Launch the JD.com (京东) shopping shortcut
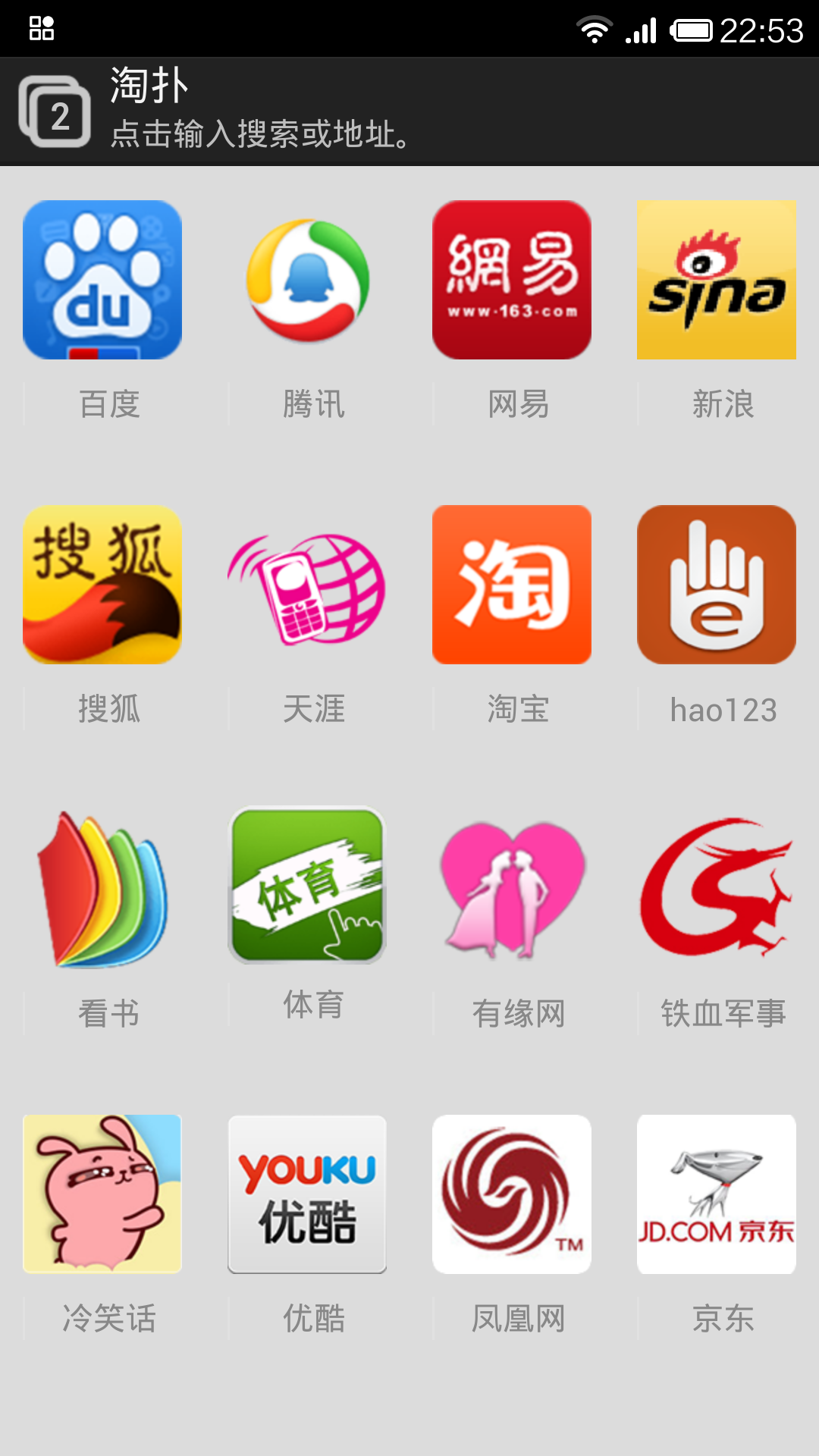819x1456 pixels. 716,1194
